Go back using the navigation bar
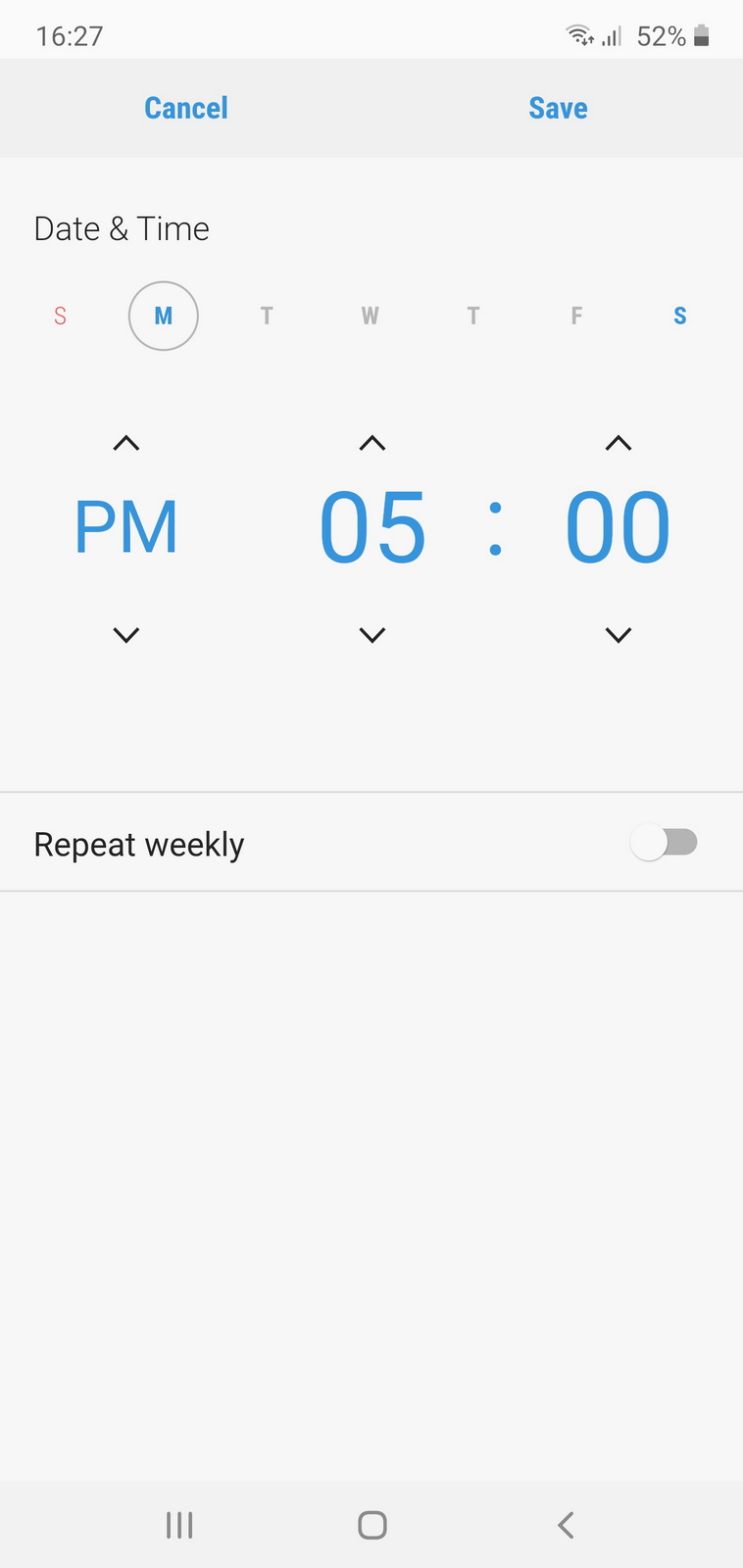This screenshot has width=743, height=1568. [x=566, y=1525]
